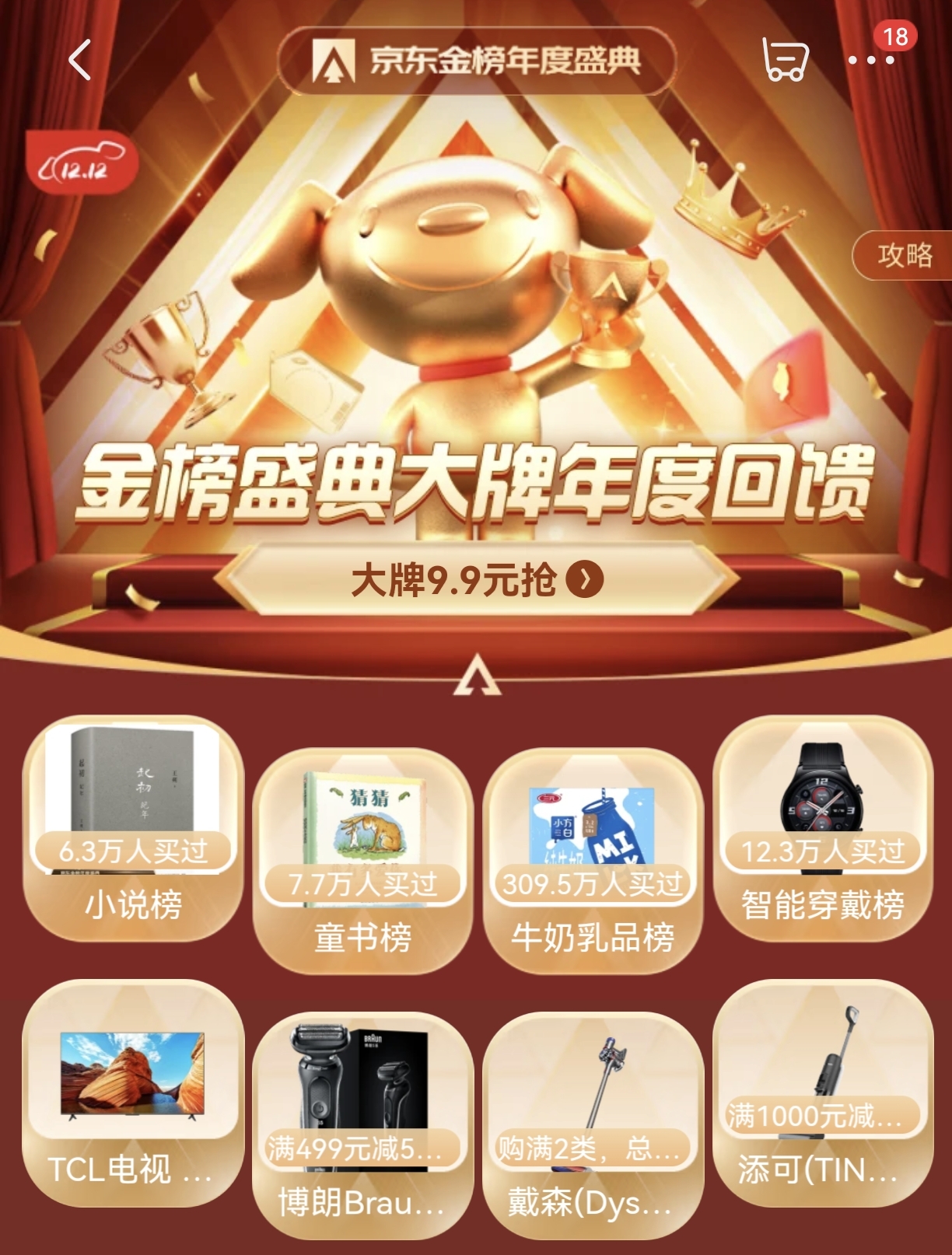Open the shopping cart
The height and width of the screenshot is (1255, 952).
click(784, 60)
